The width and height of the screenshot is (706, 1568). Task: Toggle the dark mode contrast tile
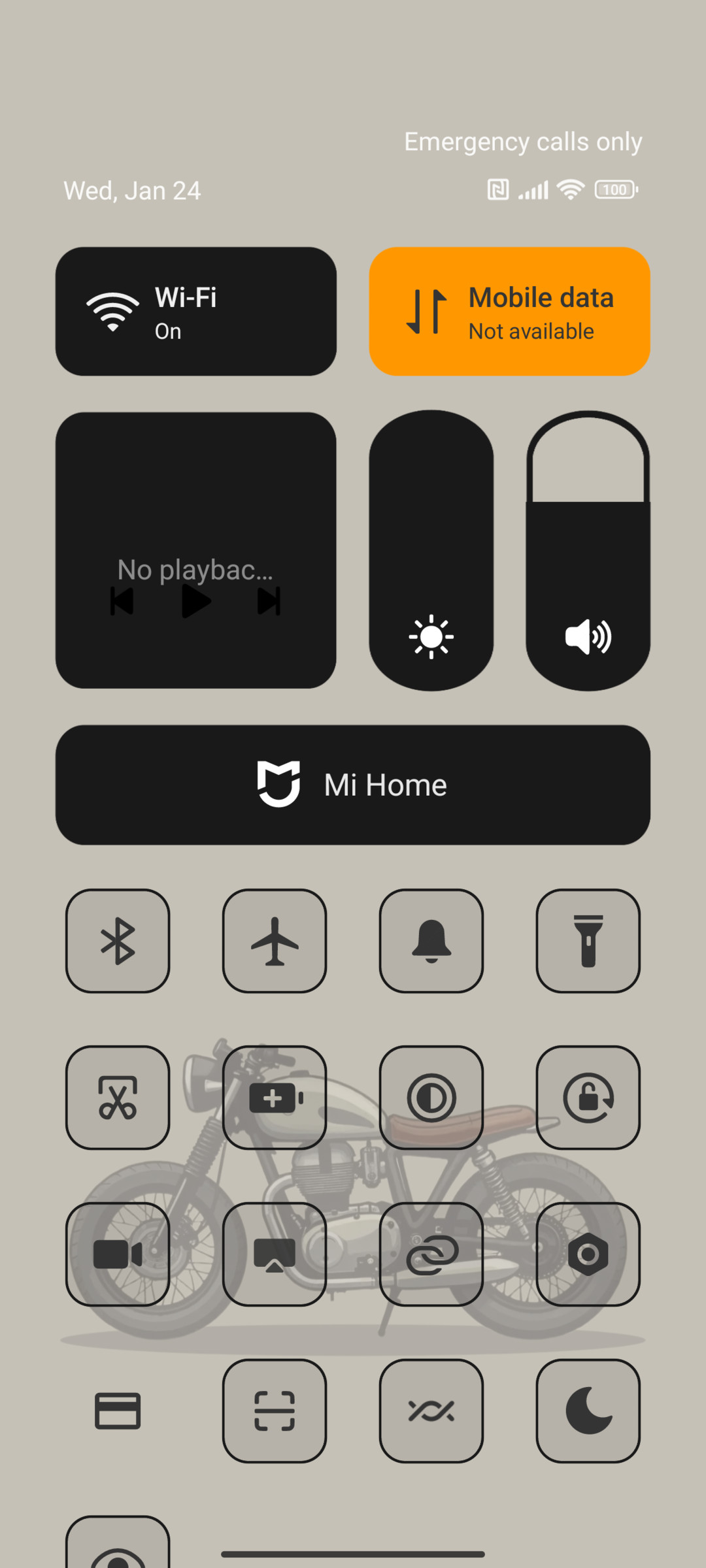431,1098
